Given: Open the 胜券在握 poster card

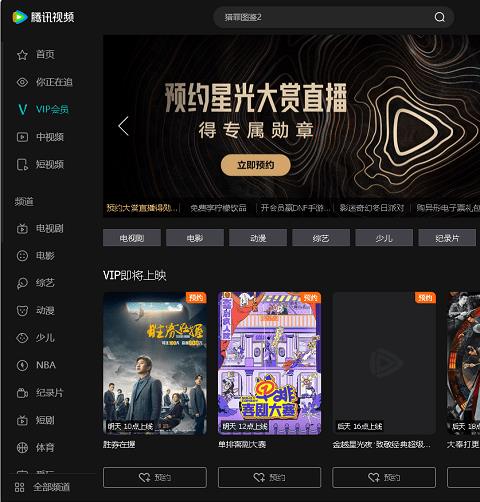Looking at the screenshot, I should point(155,363).
